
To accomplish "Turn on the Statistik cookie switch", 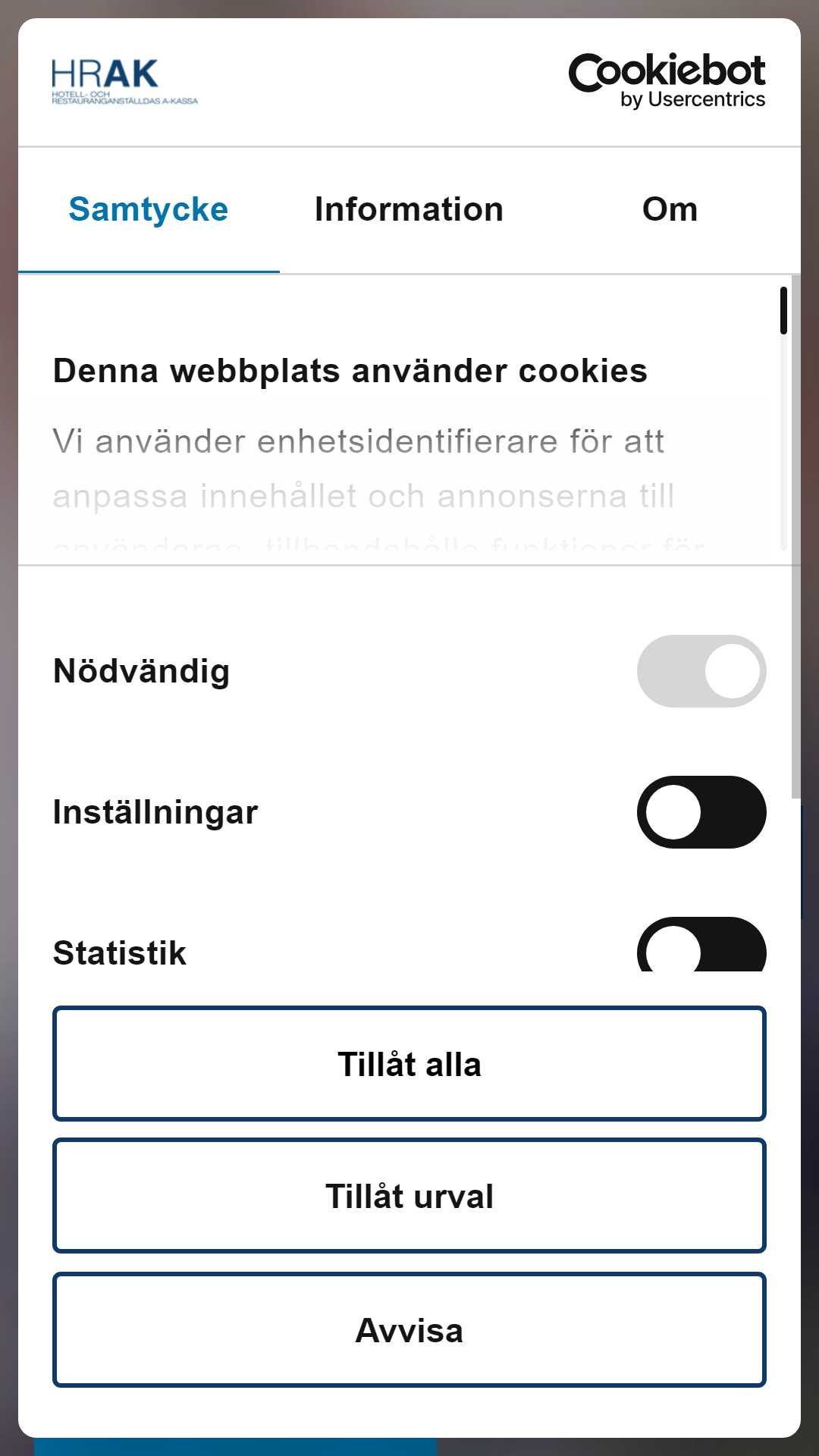I will [701, 945].
